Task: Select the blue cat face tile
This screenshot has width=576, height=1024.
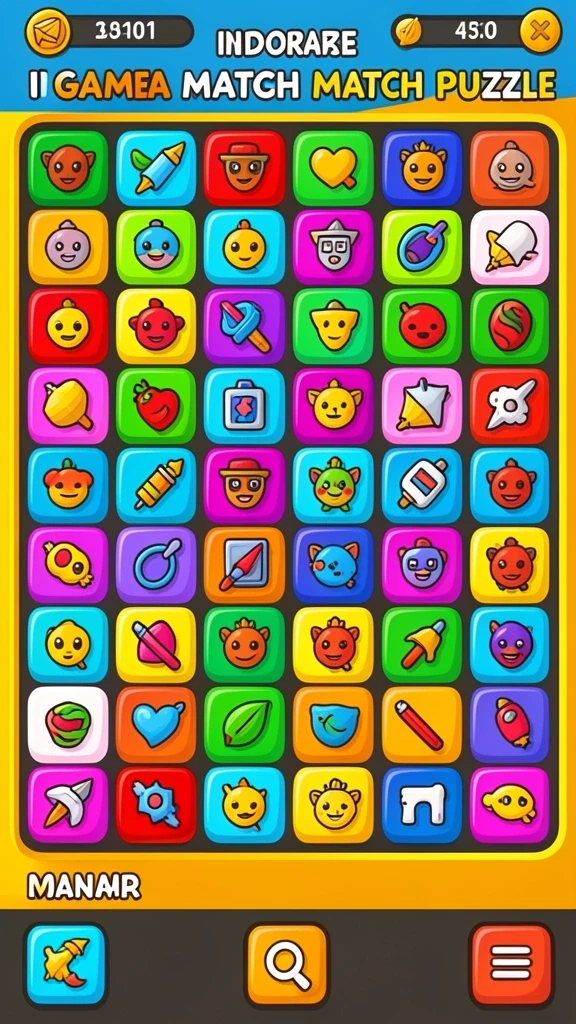Action: click(333, 565)
